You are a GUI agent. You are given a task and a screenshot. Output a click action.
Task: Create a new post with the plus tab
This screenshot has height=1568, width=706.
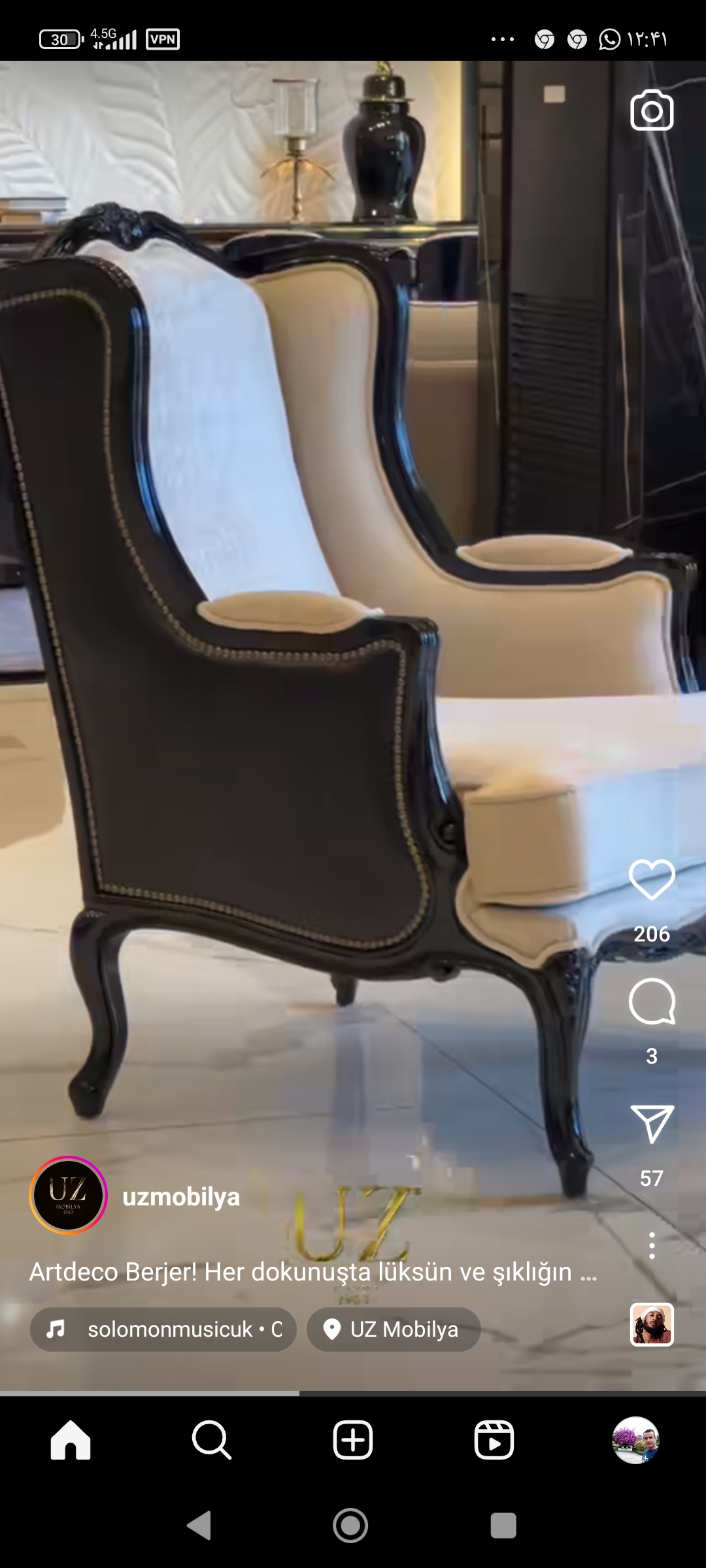353,1440
